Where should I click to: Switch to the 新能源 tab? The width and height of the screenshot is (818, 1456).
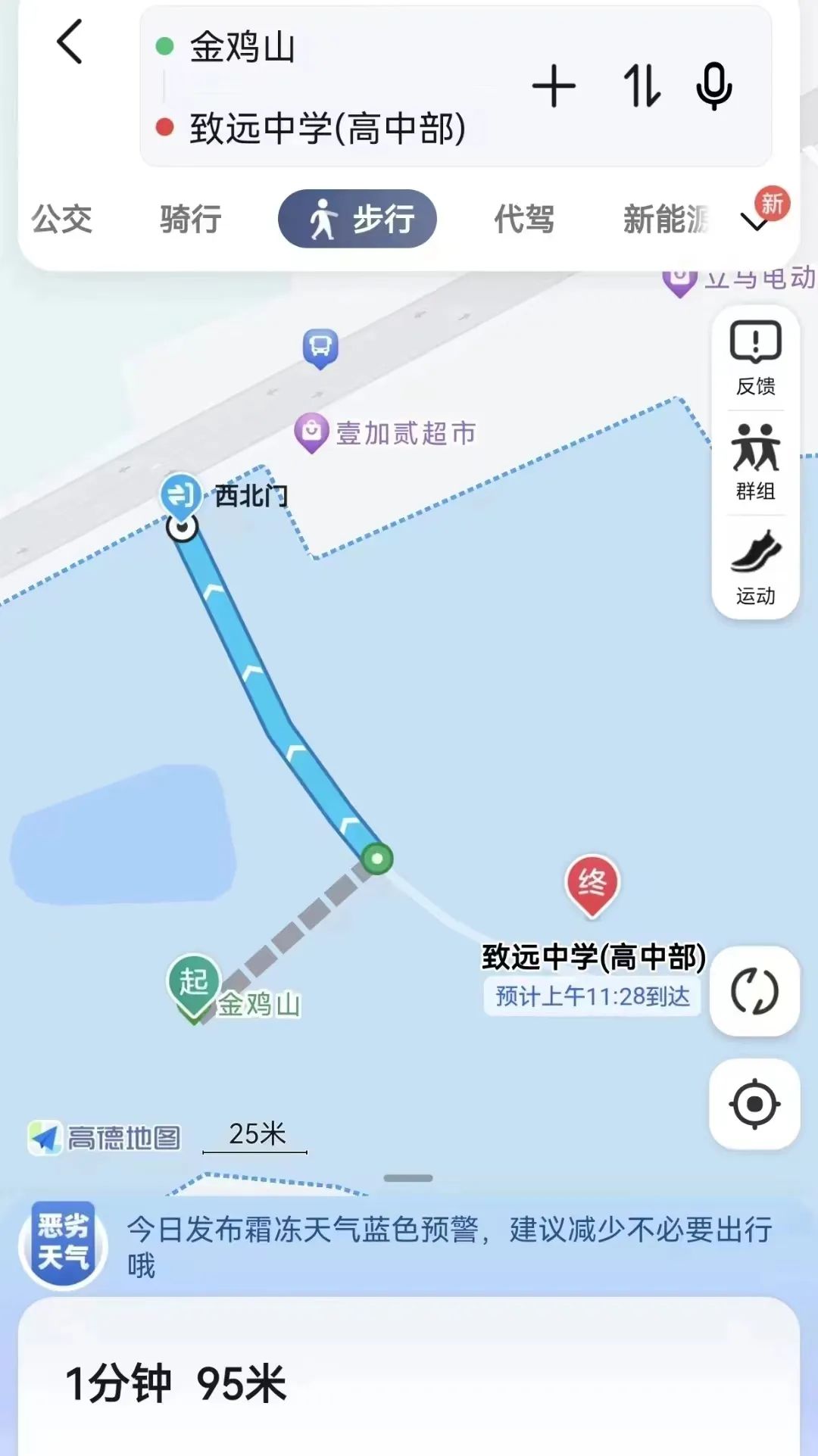coord(665,220)
